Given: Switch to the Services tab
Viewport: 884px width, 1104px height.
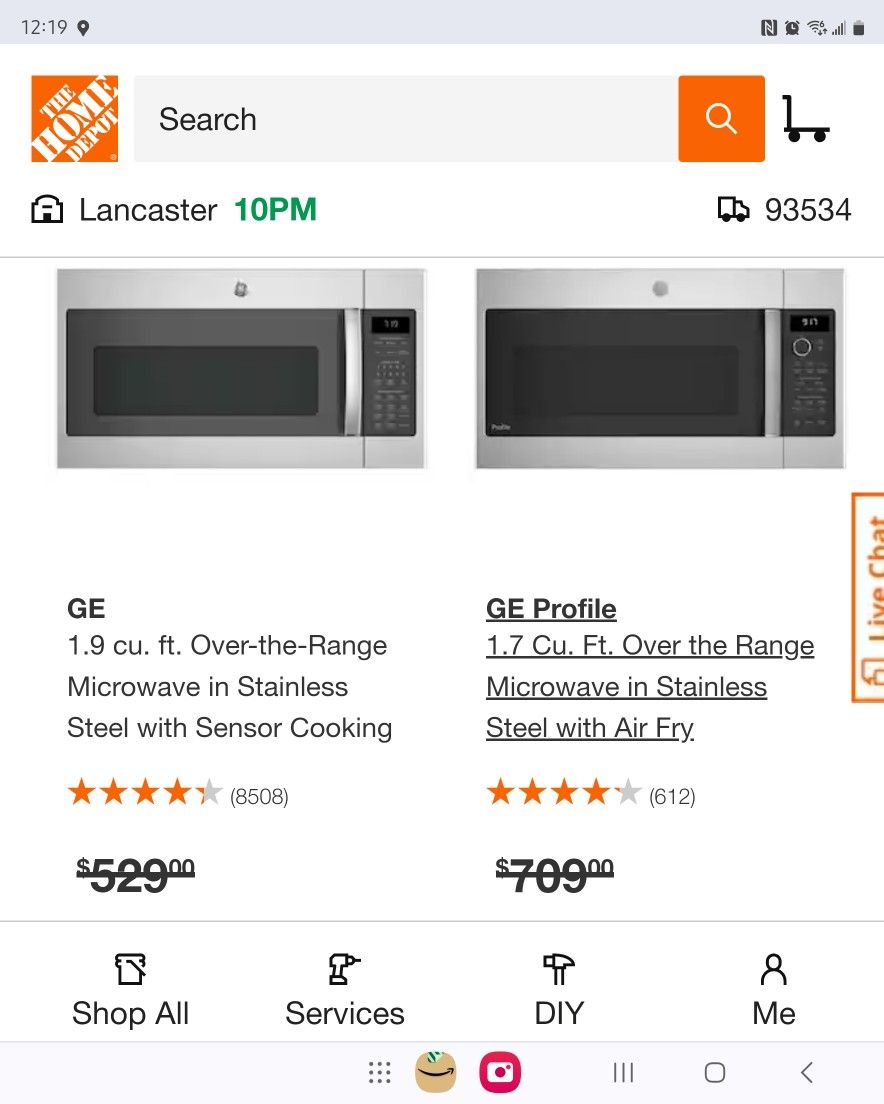Looking at the screenshot, I should [345, 991].
